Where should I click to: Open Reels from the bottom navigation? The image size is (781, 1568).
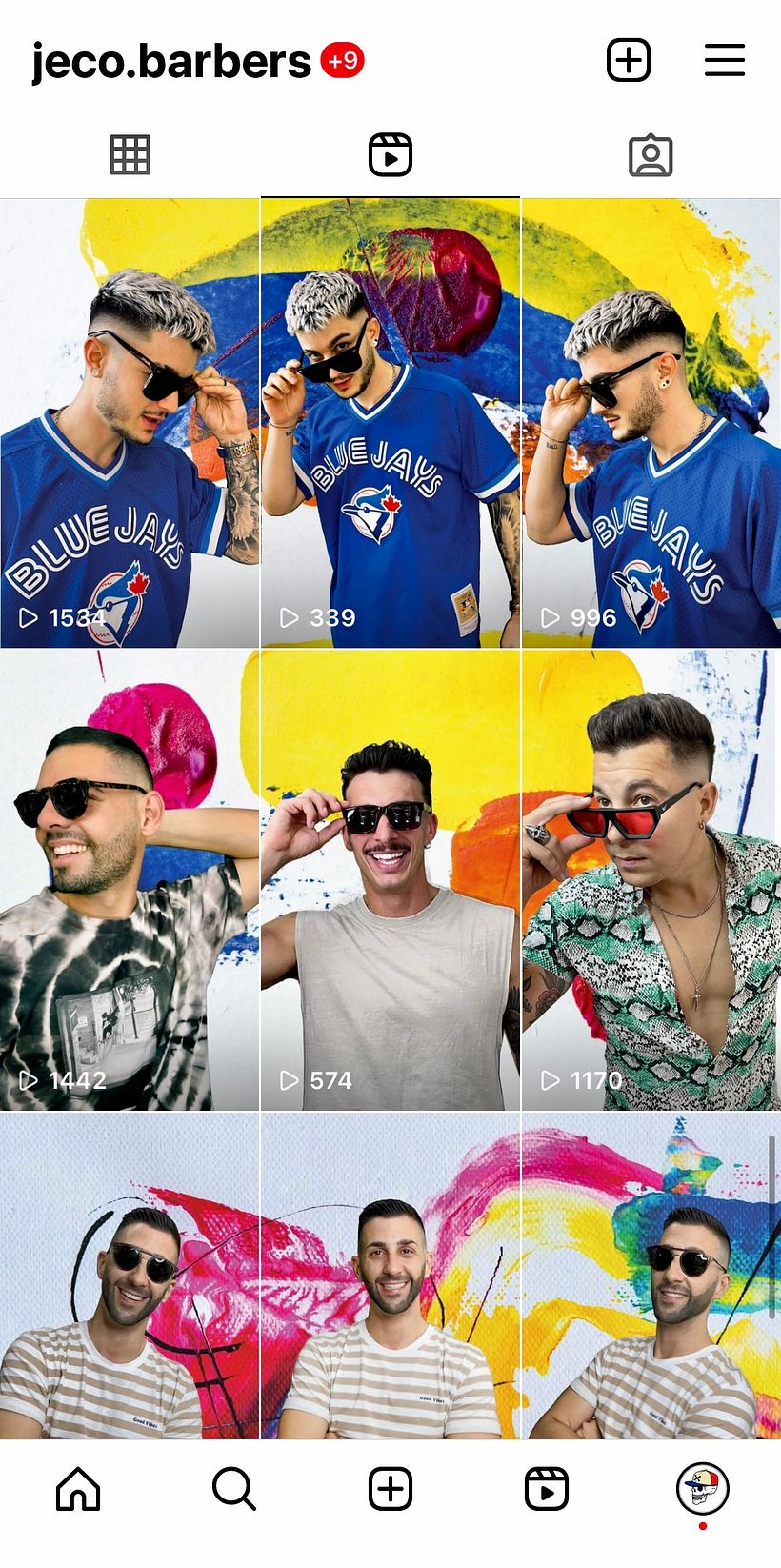click(x=547, y=1488)
